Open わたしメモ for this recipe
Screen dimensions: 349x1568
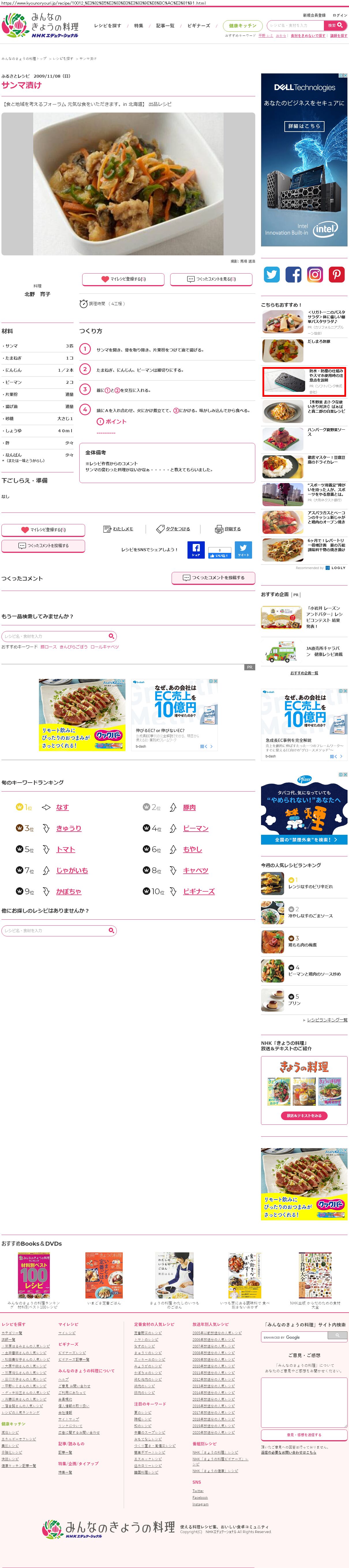pyautogui.click(x=119, y=529)
